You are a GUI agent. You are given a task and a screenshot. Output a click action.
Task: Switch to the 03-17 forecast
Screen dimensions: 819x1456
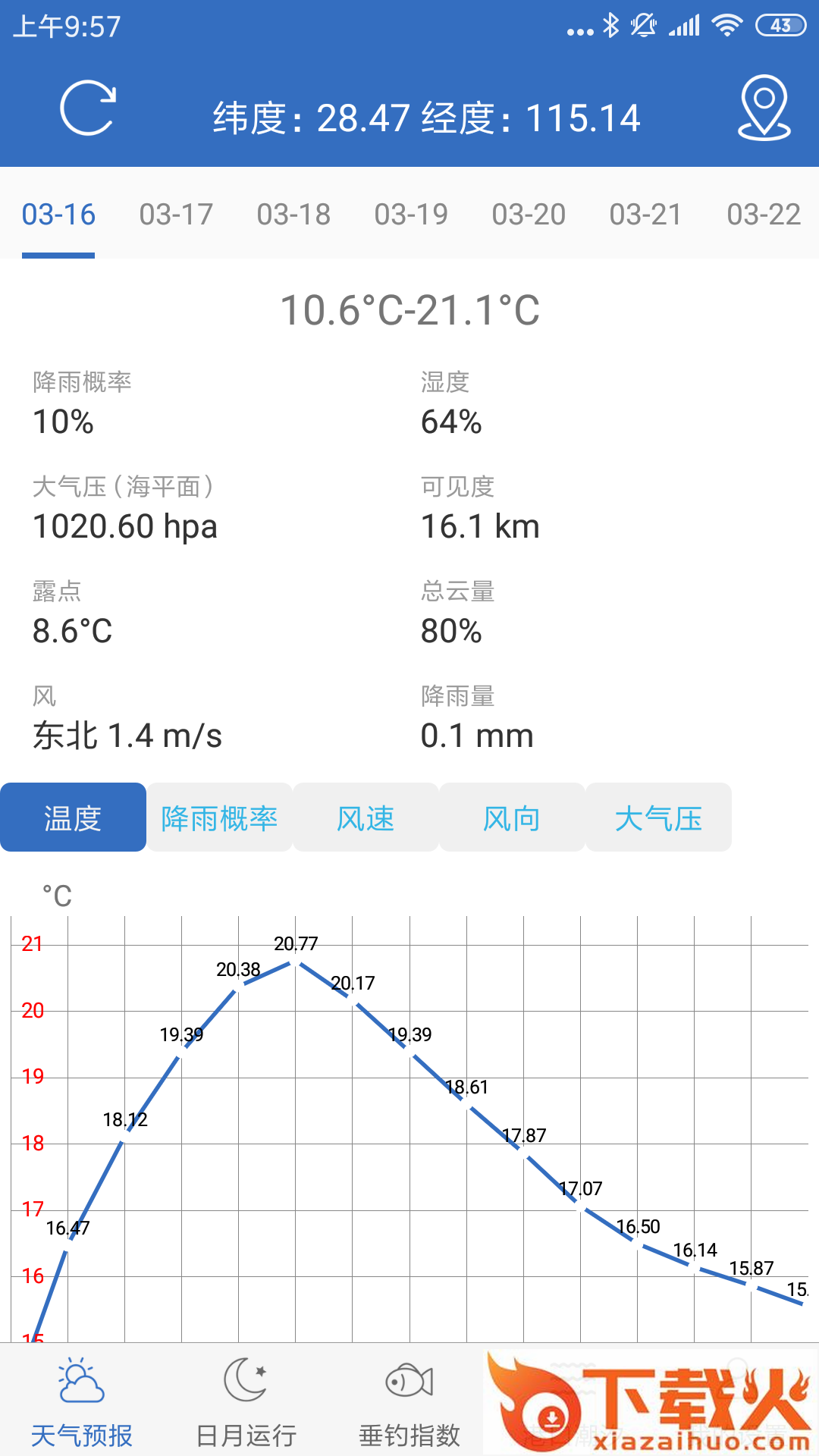tap(176, 215)
